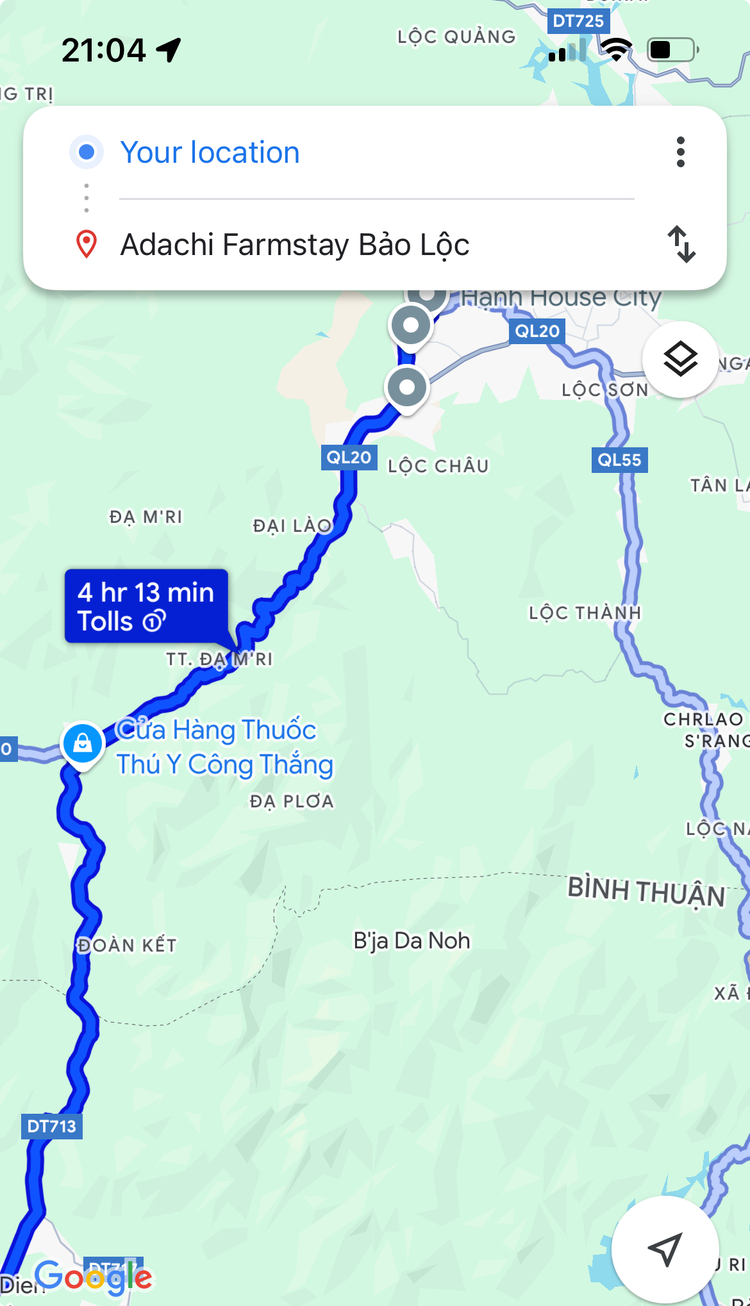Open Cửa Hàng Thuốc Thú Y Công Thắng place marker
This screenshot has height=1306, width=750.
pos(82,744)
